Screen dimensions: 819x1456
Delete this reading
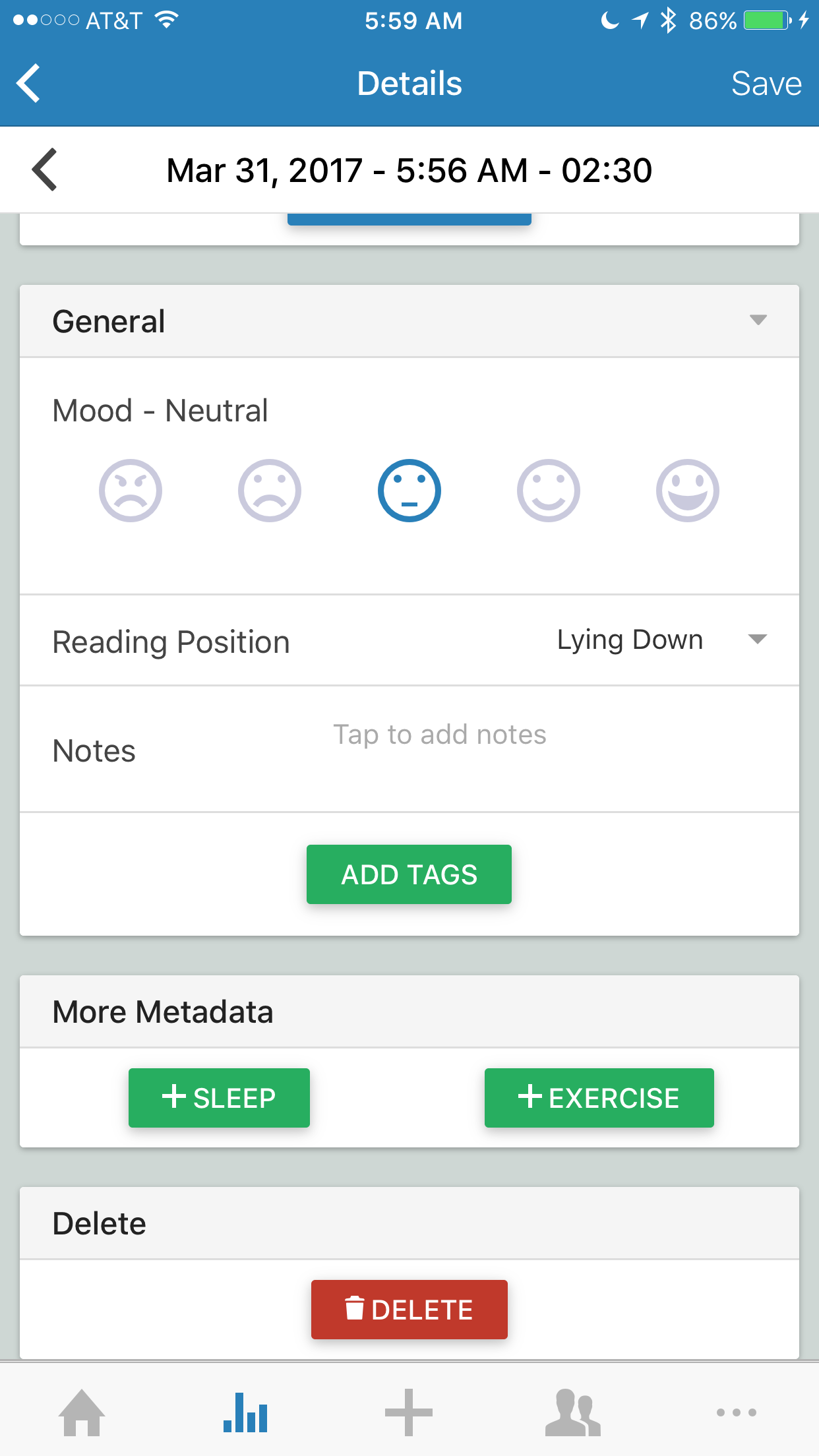(409, 1310)
